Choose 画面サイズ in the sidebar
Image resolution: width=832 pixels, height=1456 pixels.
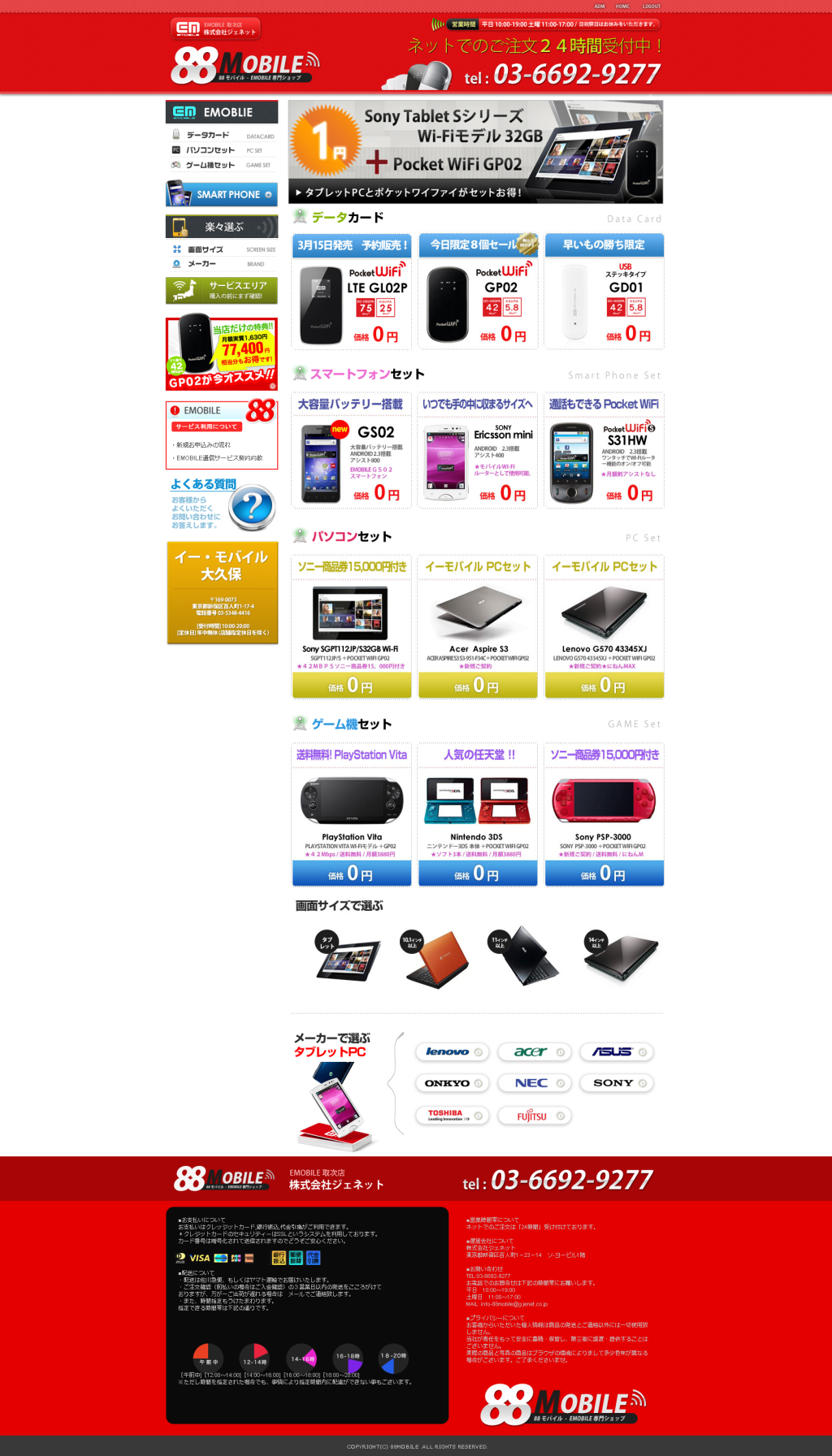[x=206, y=249]
